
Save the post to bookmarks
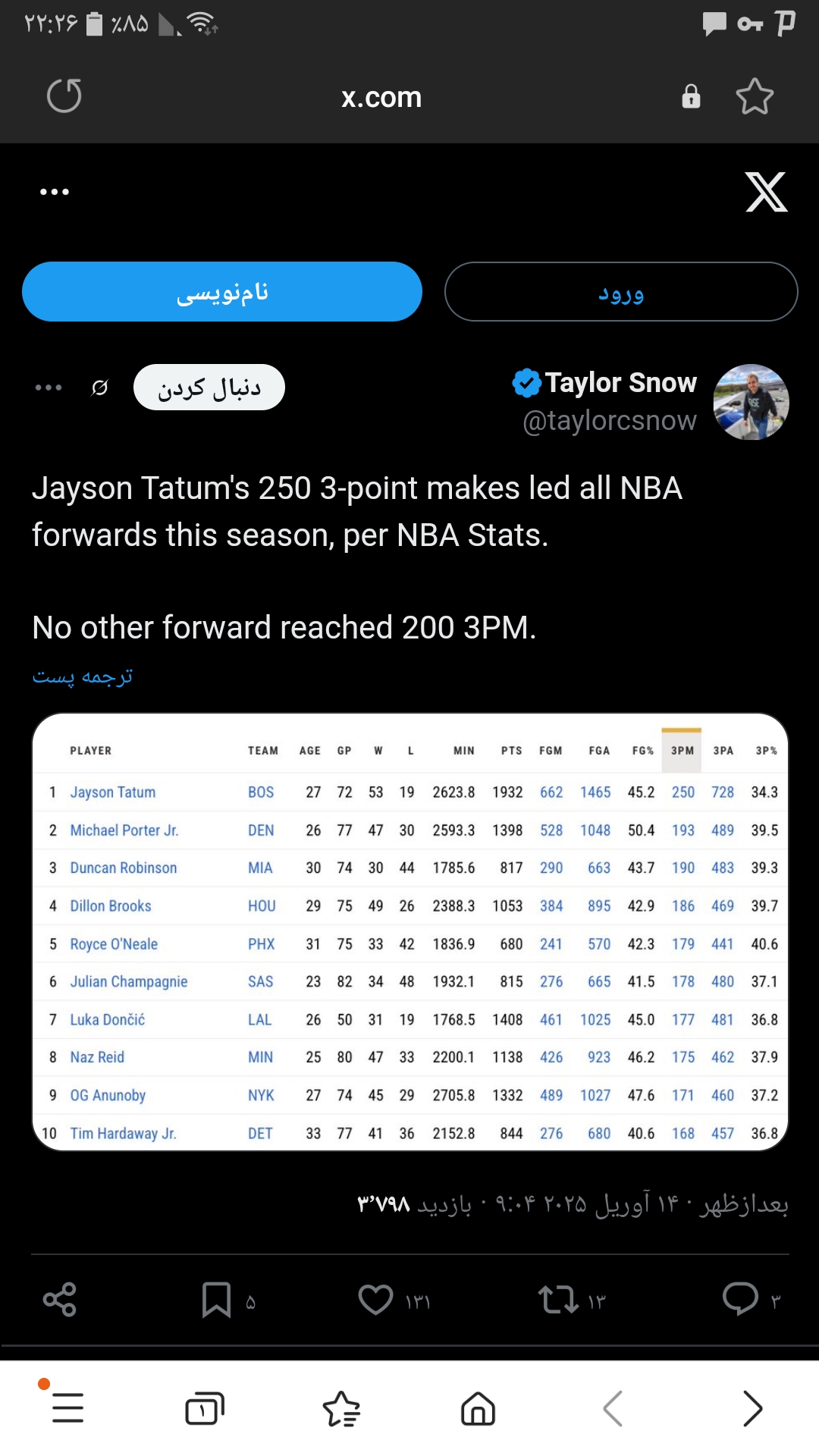[216, 1299]
